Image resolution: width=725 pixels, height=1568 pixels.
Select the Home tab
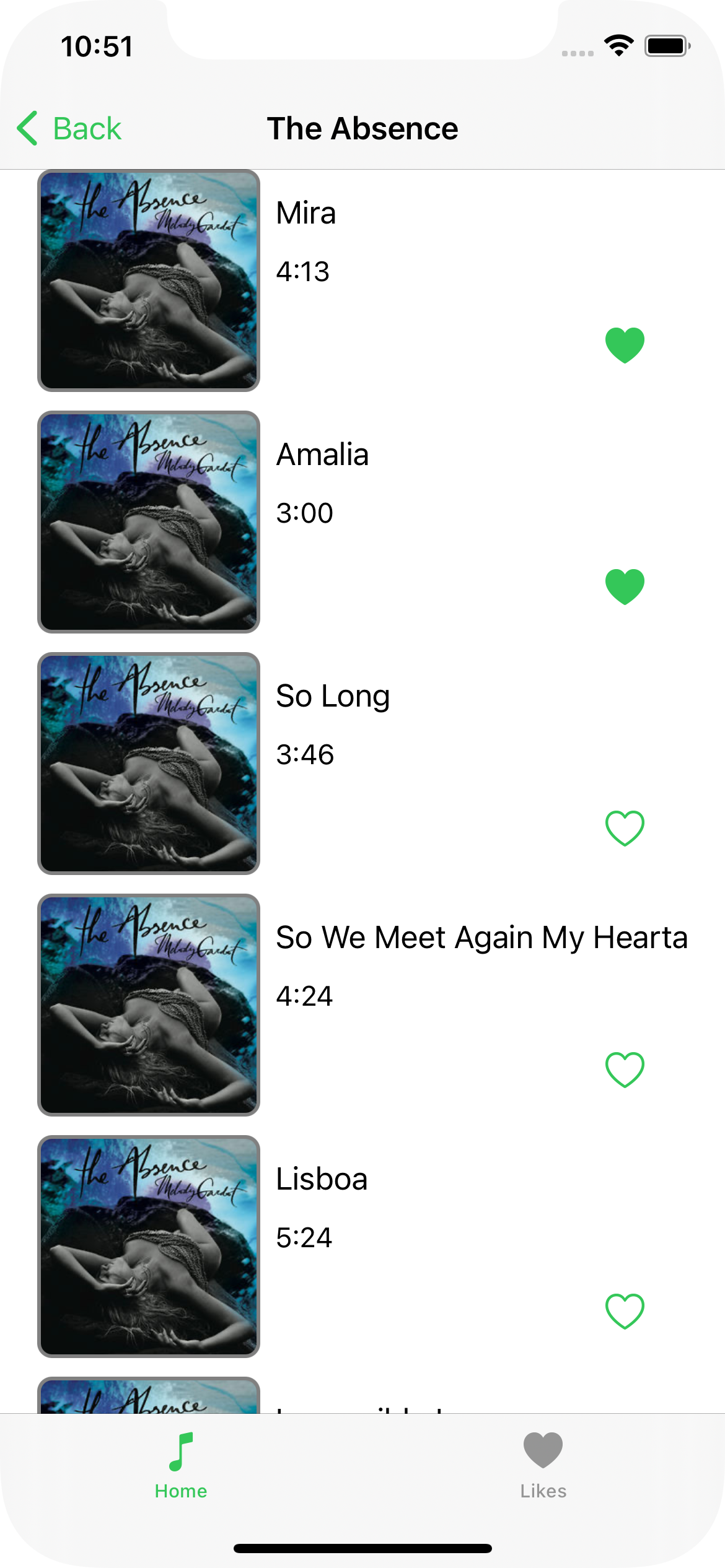[181, 1466]
